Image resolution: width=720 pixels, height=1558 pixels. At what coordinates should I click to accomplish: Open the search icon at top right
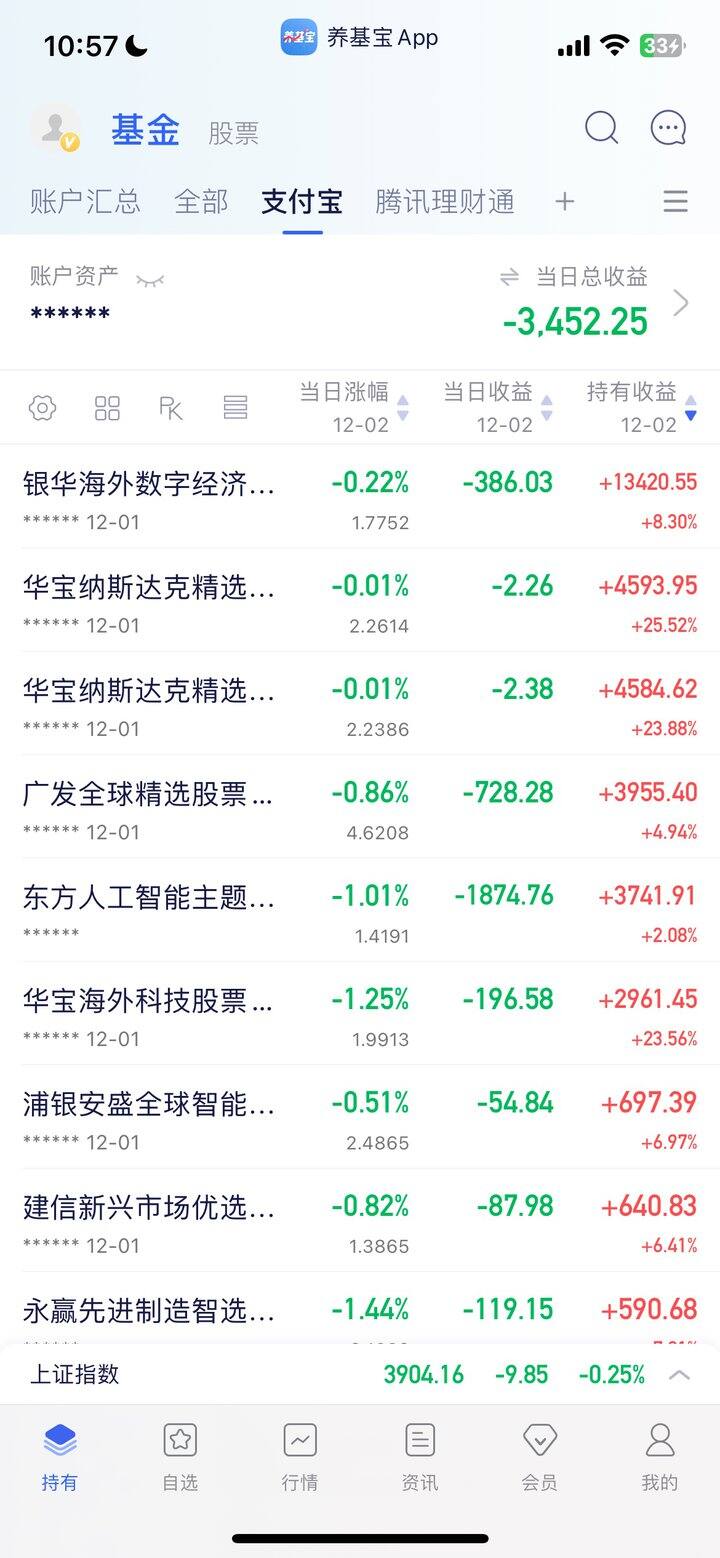tap(600, 128)
